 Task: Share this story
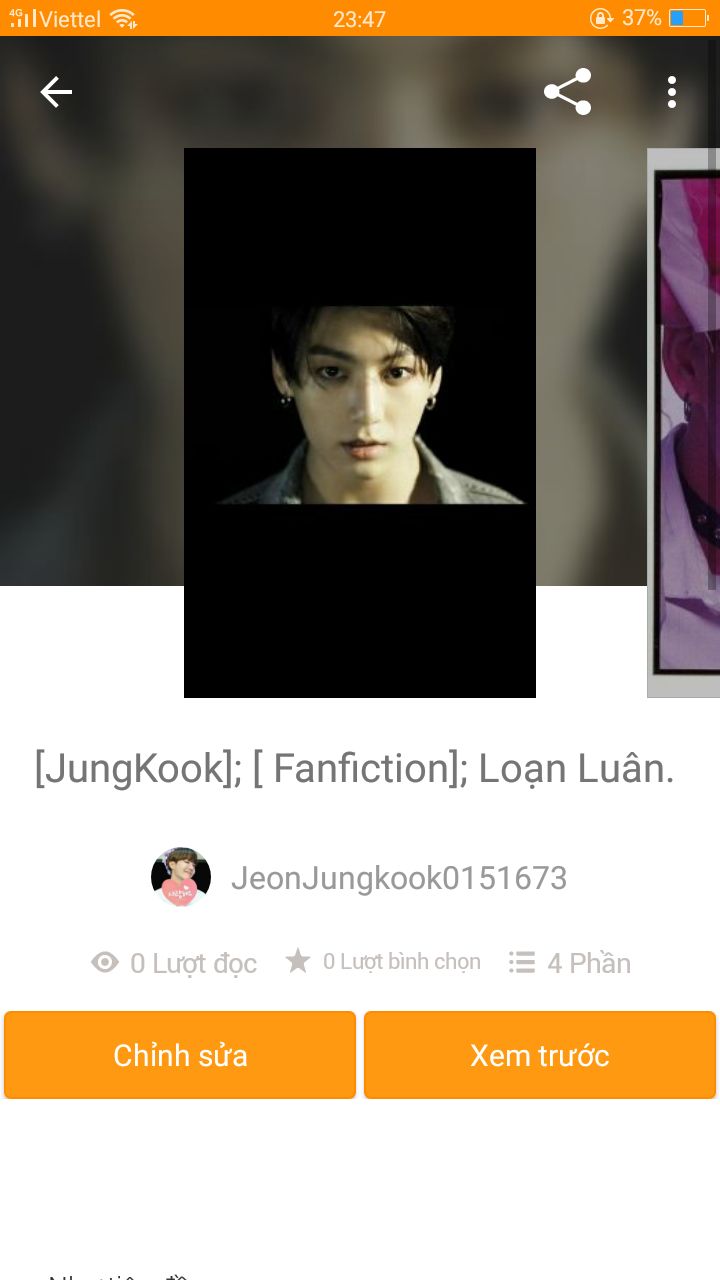pyautogui.click(x=567, y=92)
